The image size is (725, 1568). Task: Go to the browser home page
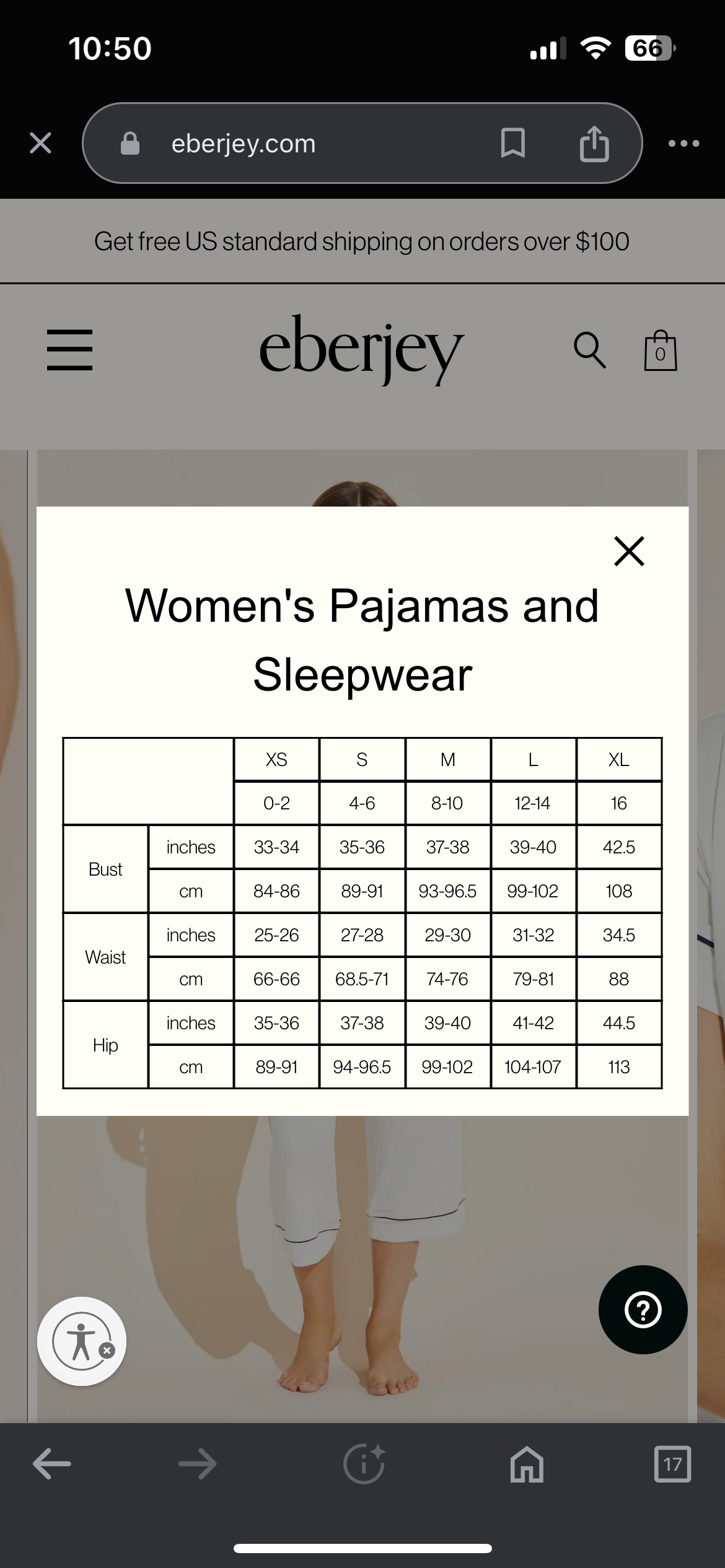(527, 1464)
